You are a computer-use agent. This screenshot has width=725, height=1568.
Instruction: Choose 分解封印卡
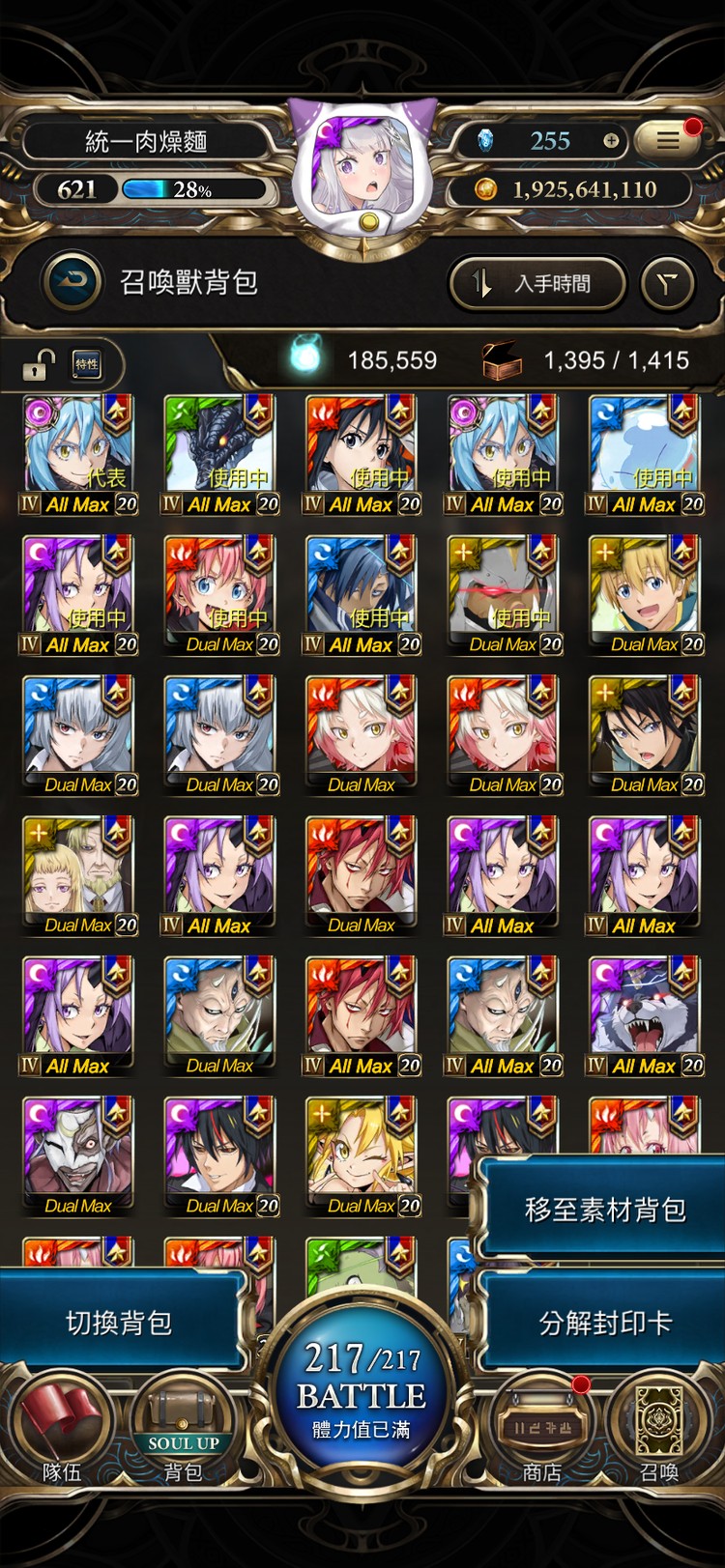click(604, 1323)
